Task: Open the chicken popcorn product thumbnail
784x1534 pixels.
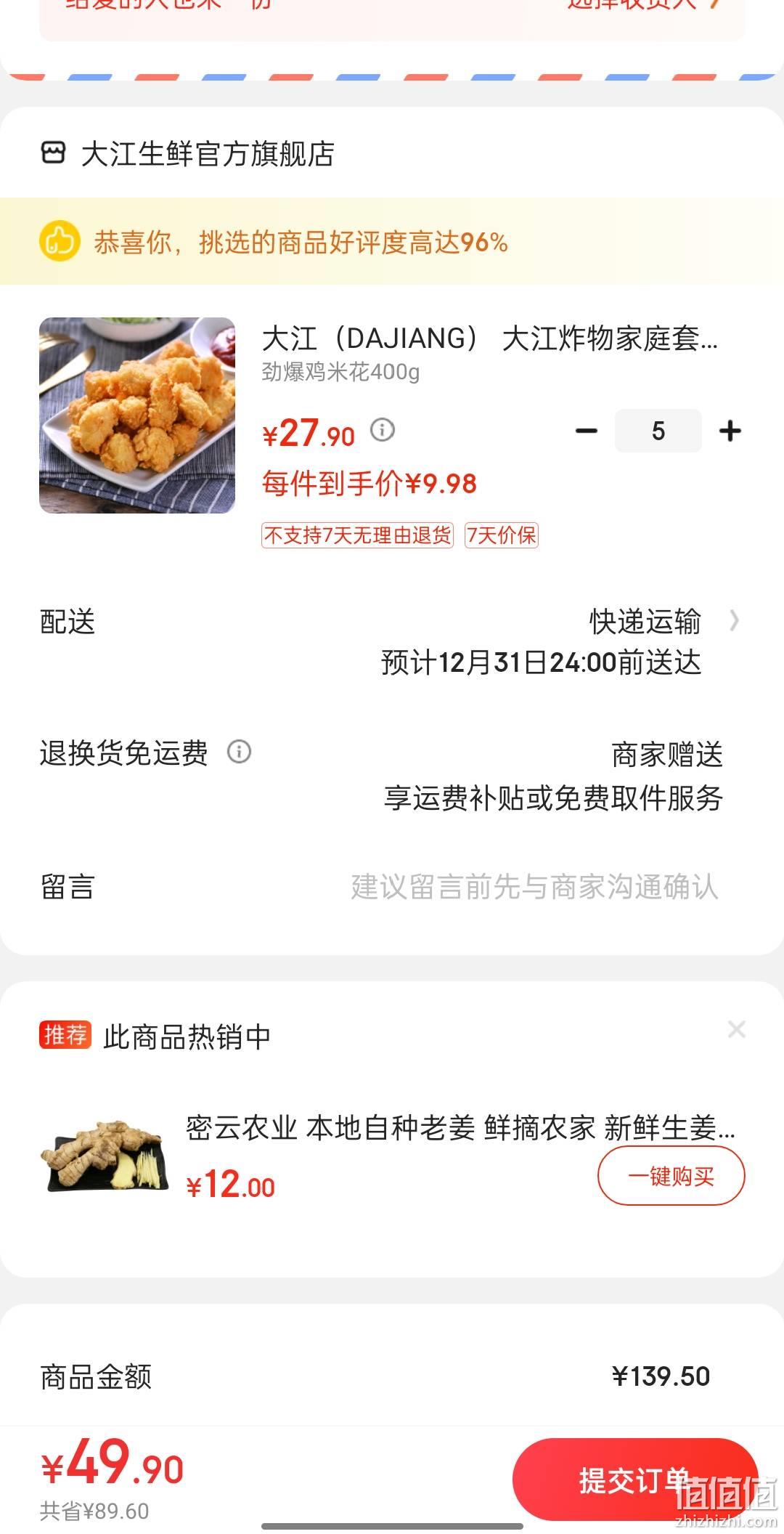Action: 137,415
